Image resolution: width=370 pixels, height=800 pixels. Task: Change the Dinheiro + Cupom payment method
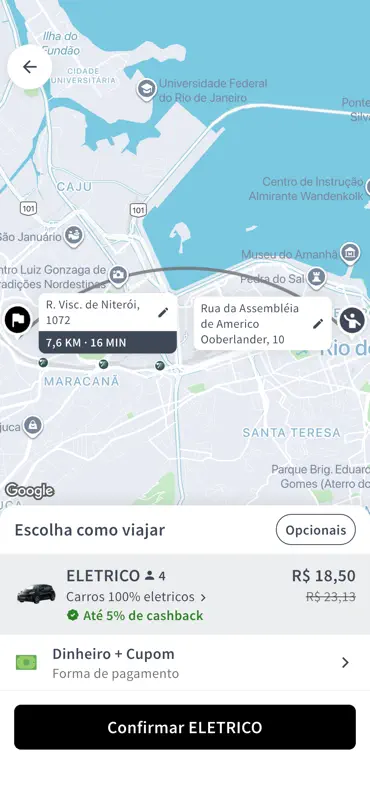185,663
